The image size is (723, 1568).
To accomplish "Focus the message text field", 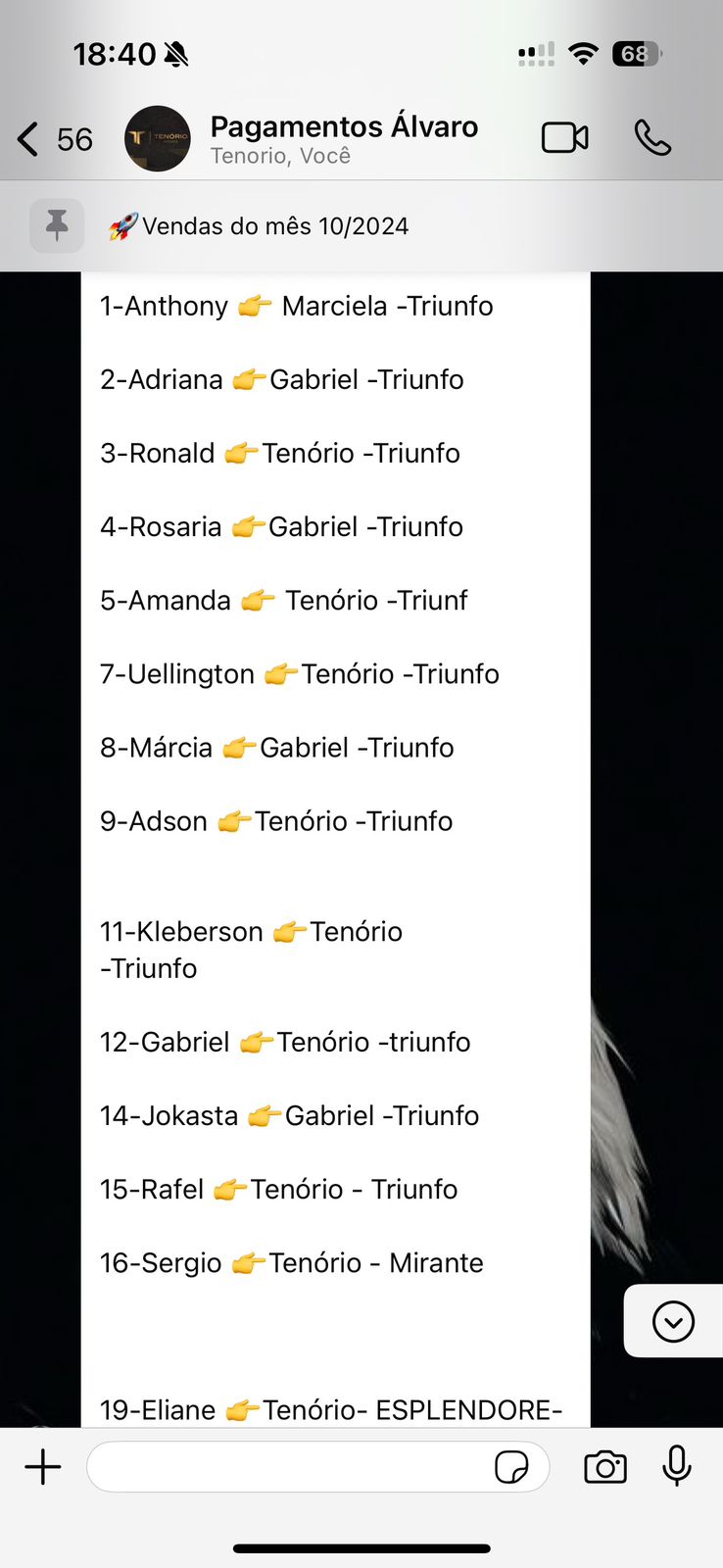I will click(x=289, y=1467).
